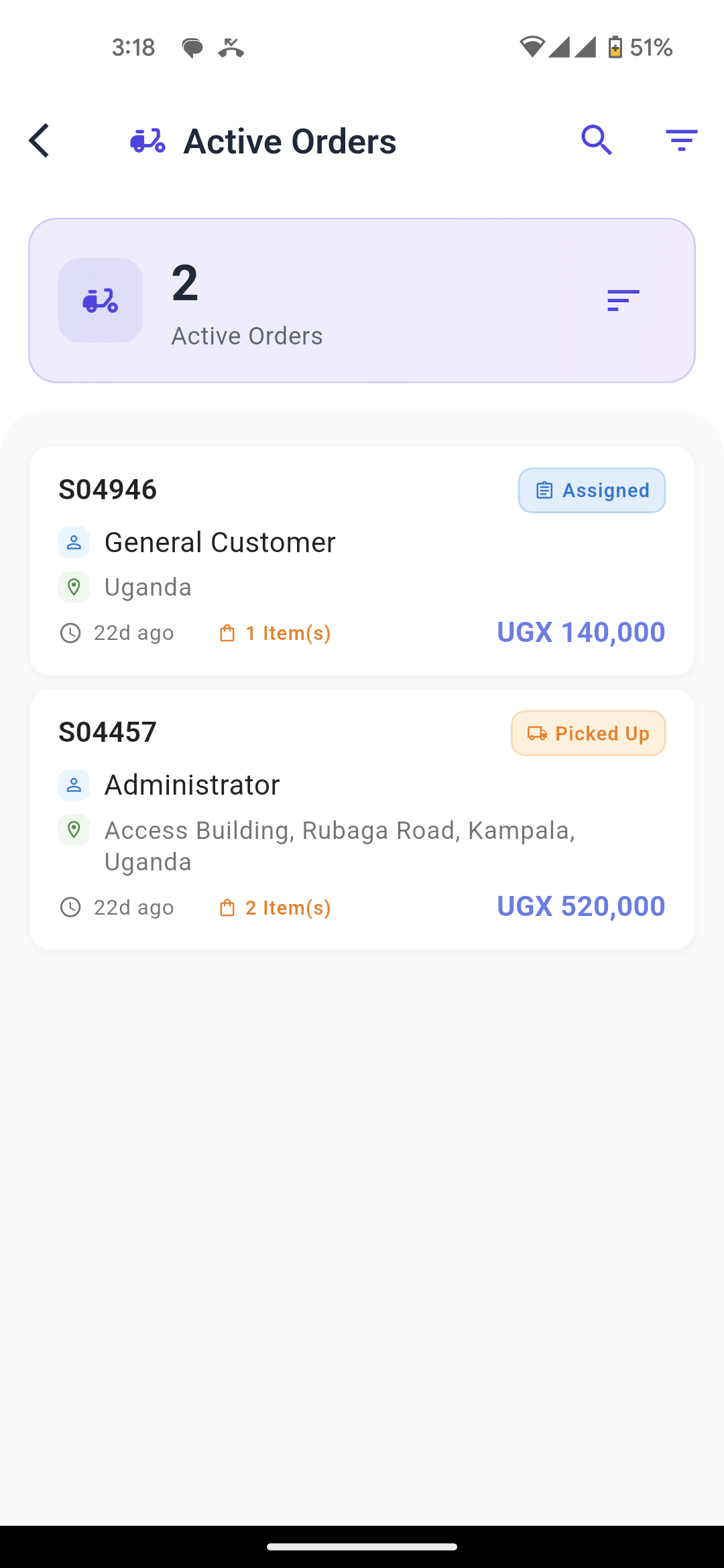Open the filter options icon
The width and height of the screenshot is (724, 1568).
point(681,140)
